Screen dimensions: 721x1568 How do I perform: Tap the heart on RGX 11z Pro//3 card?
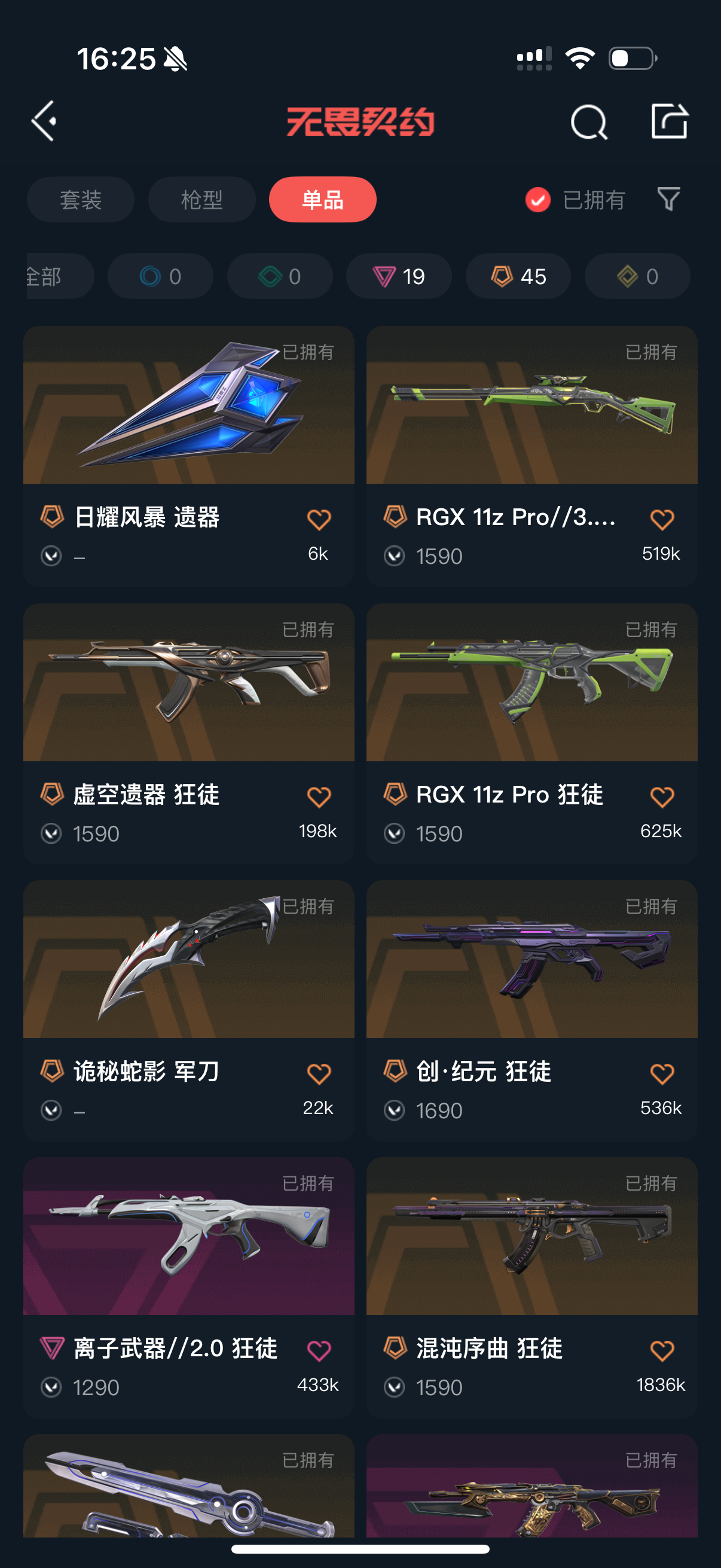point(661,520)
